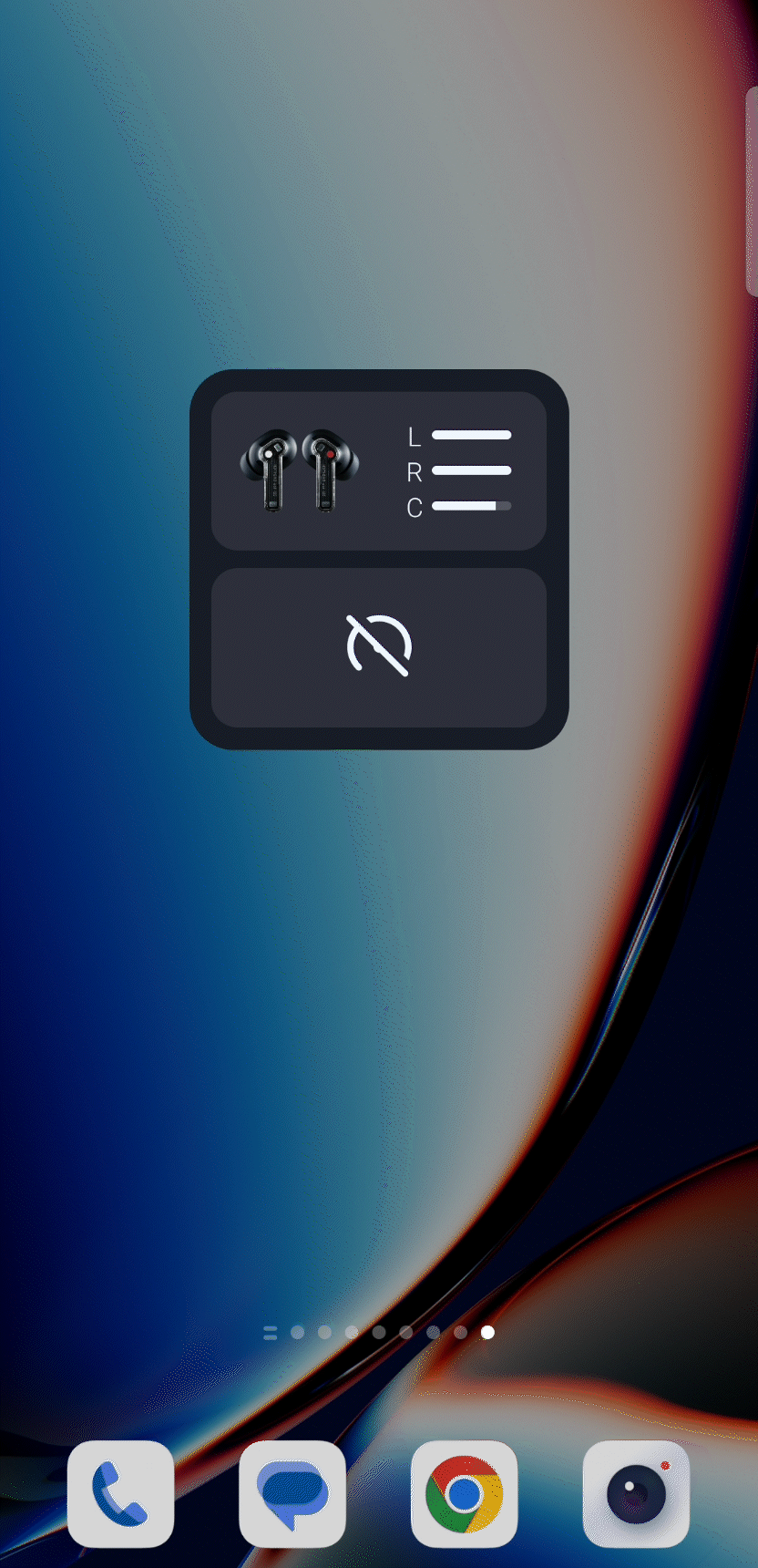Toggle the noise control widget button
The height and width of the screenshot is (1568, 758).
pyautogui.click(x=378, y=646)
